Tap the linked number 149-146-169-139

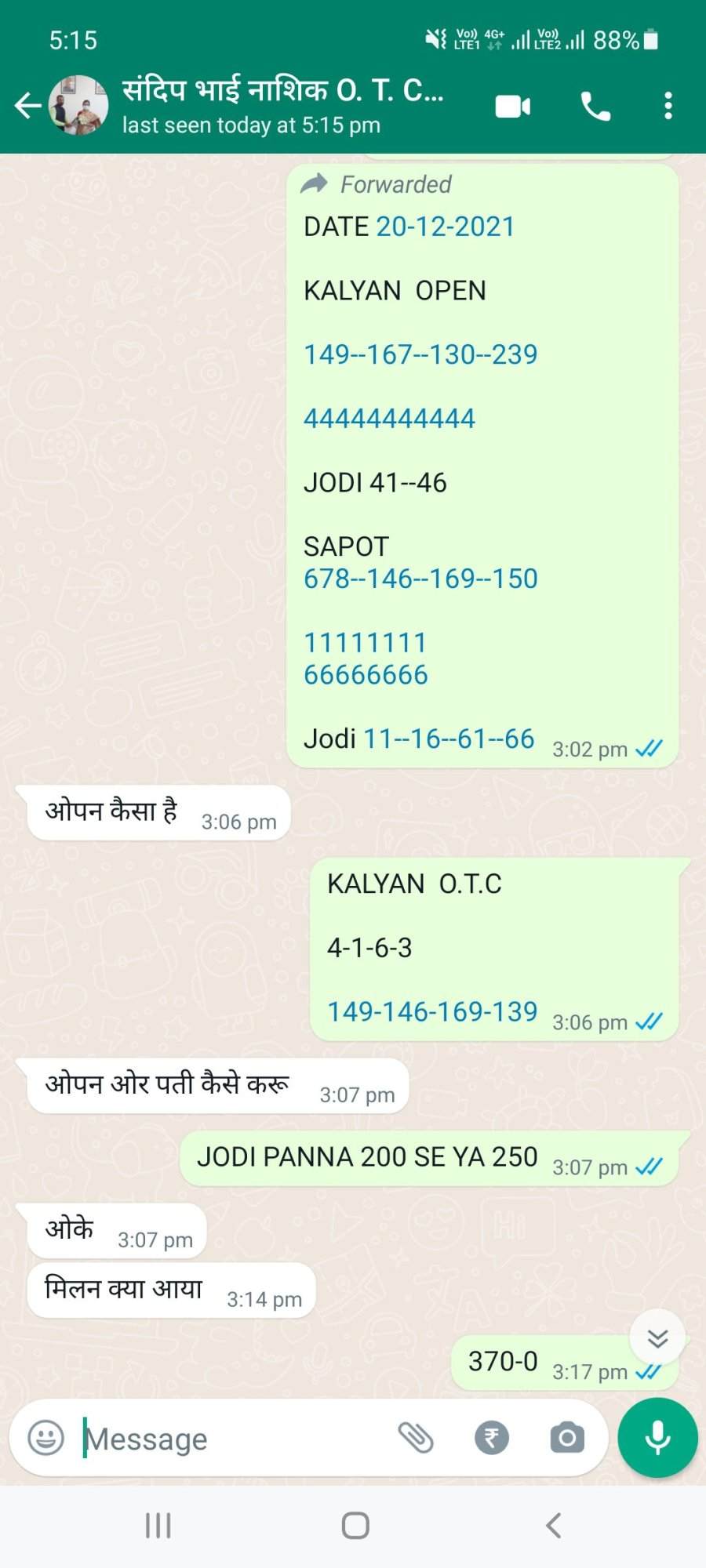[x=432, y=1011]
